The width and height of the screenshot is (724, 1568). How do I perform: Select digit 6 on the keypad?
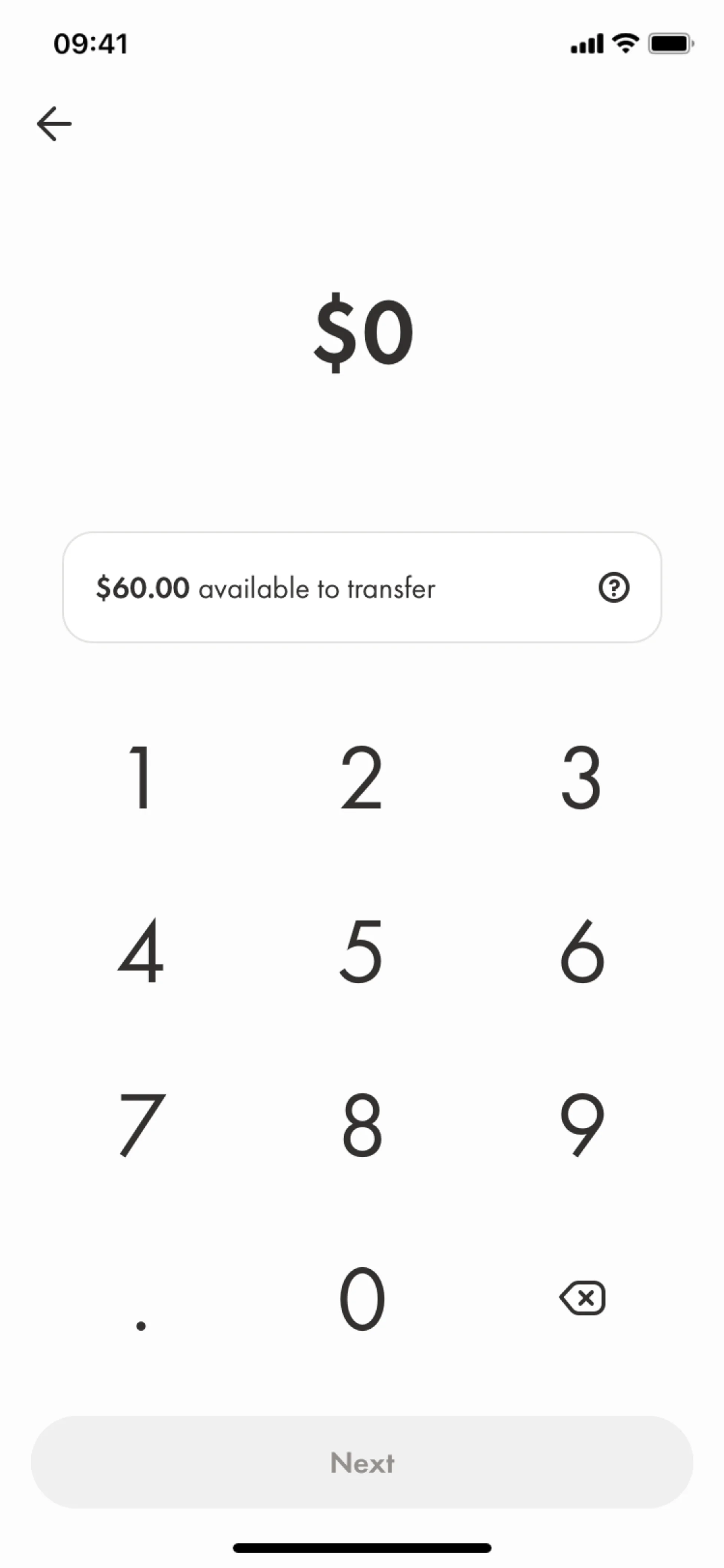(x=582, y=951)
